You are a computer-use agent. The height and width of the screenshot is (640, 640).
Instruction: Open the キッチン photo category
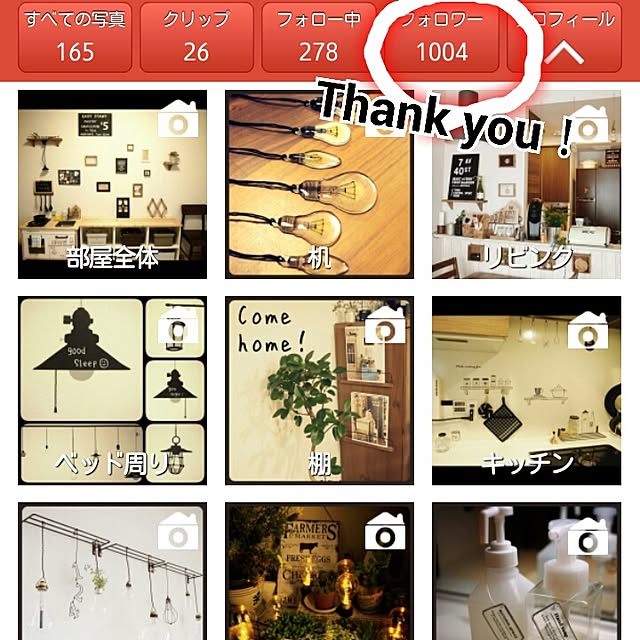coord(526,391)
